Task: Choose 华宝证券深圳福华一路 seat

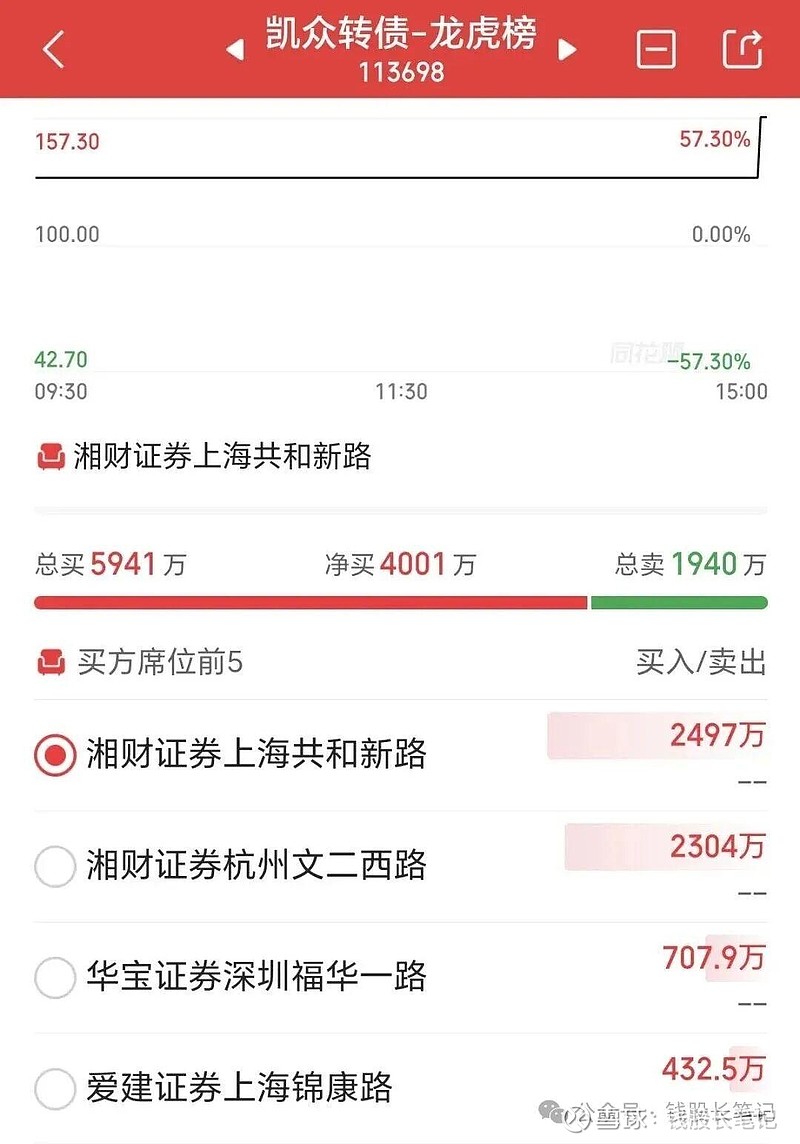Action: coord(55,977)
